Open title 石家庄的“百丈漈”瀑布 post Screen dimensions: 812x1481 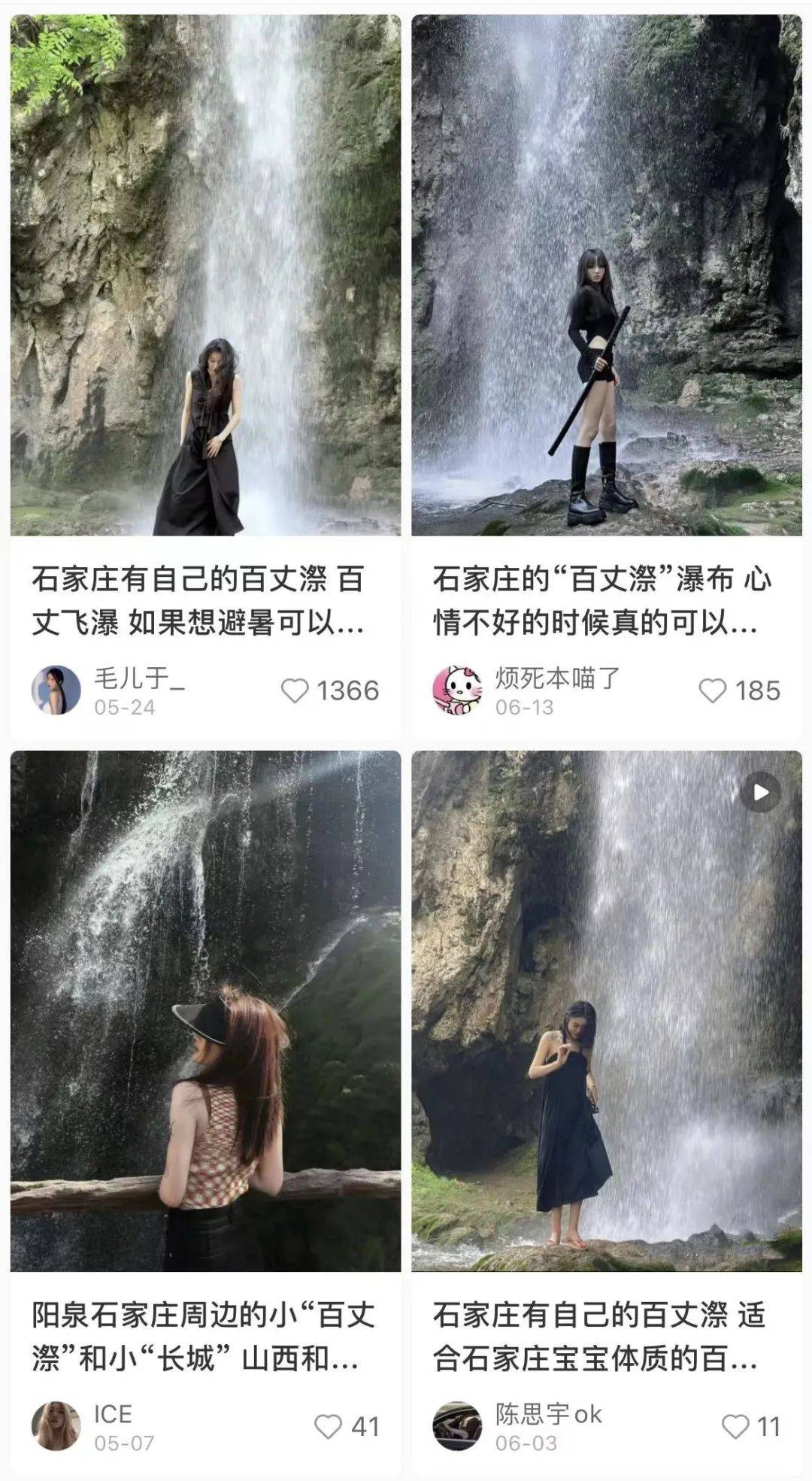point(601,601)
